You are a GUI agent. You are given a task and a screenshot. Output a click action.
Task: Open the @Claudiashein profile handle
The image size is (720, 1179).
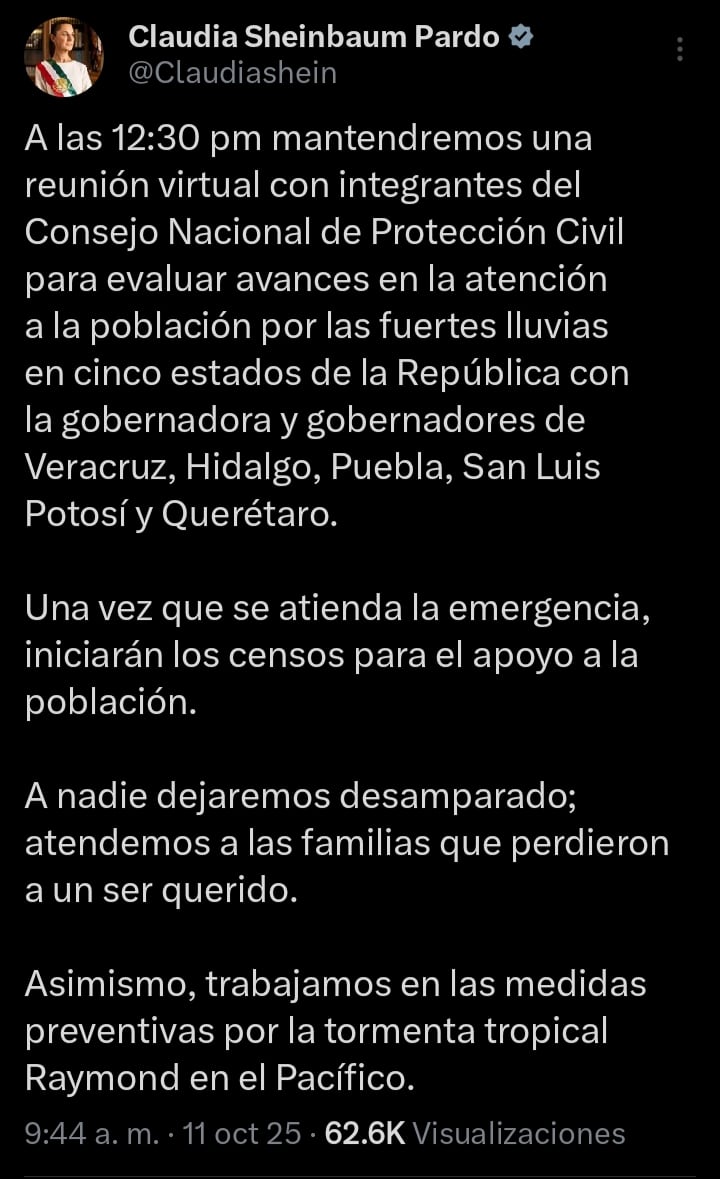pyautogui.click(x=232, y=73)
